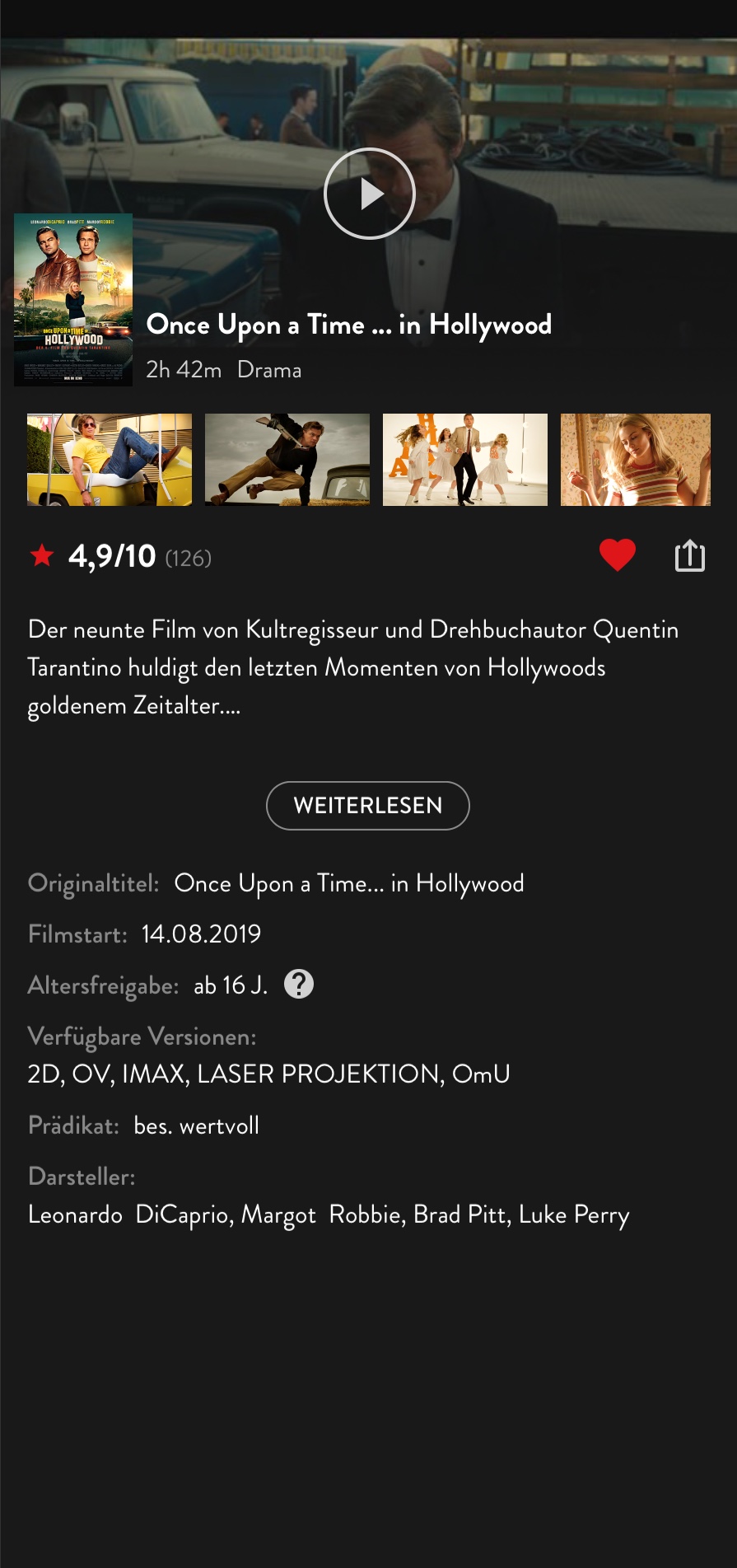
Task: Open the movie poster image
Action: coord(73,300)
